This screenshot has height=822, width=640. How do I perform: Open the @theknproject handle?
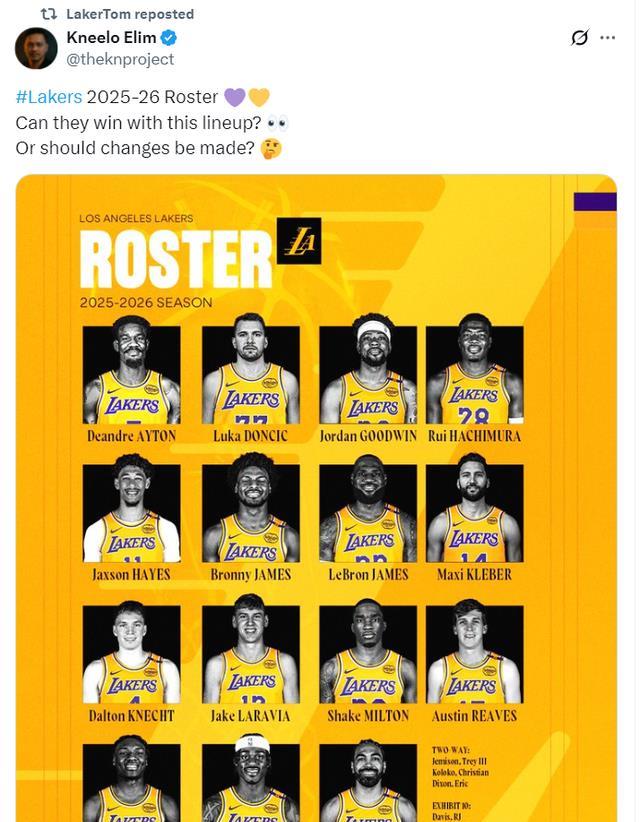point(119,59)
